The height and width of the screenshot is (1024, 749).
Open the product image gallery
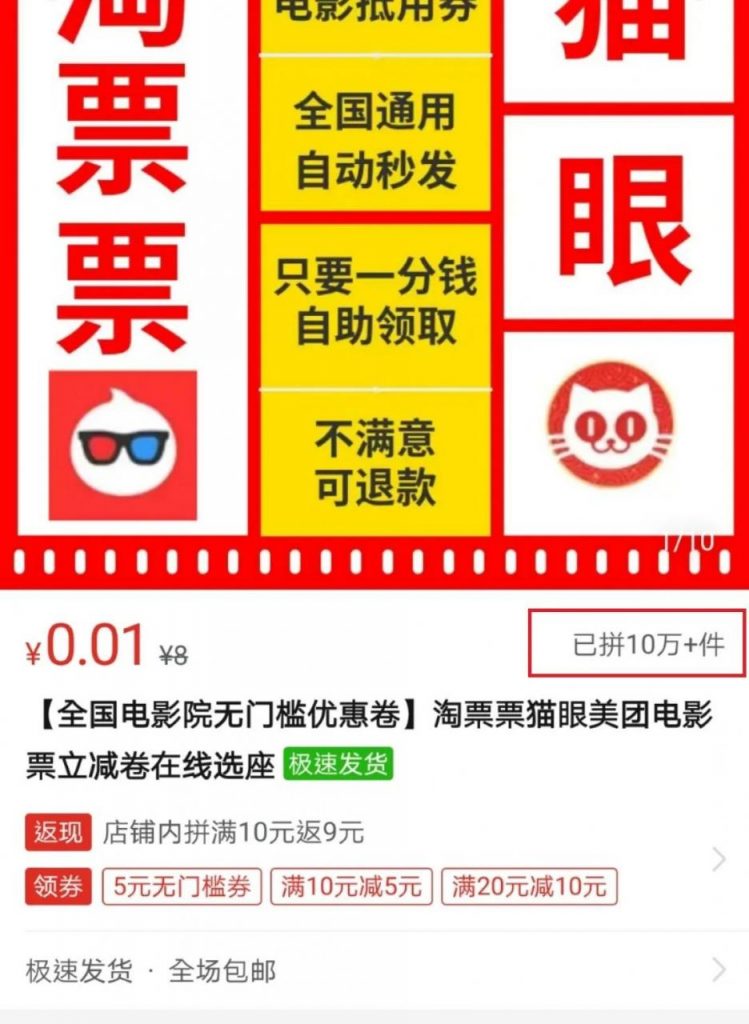[x=374, y=290]
